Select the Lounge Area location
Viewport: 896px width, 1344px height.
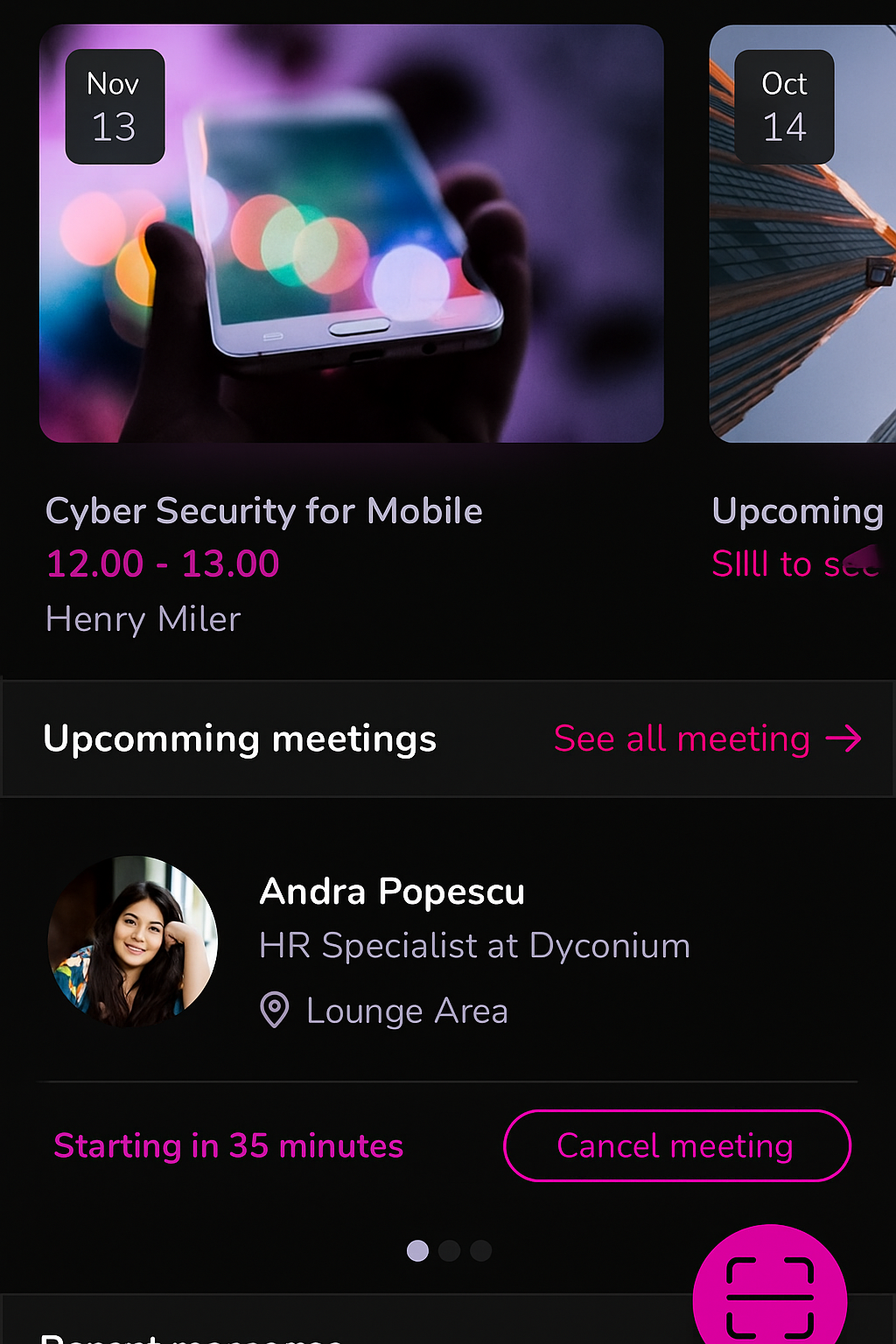(406, 1011)
